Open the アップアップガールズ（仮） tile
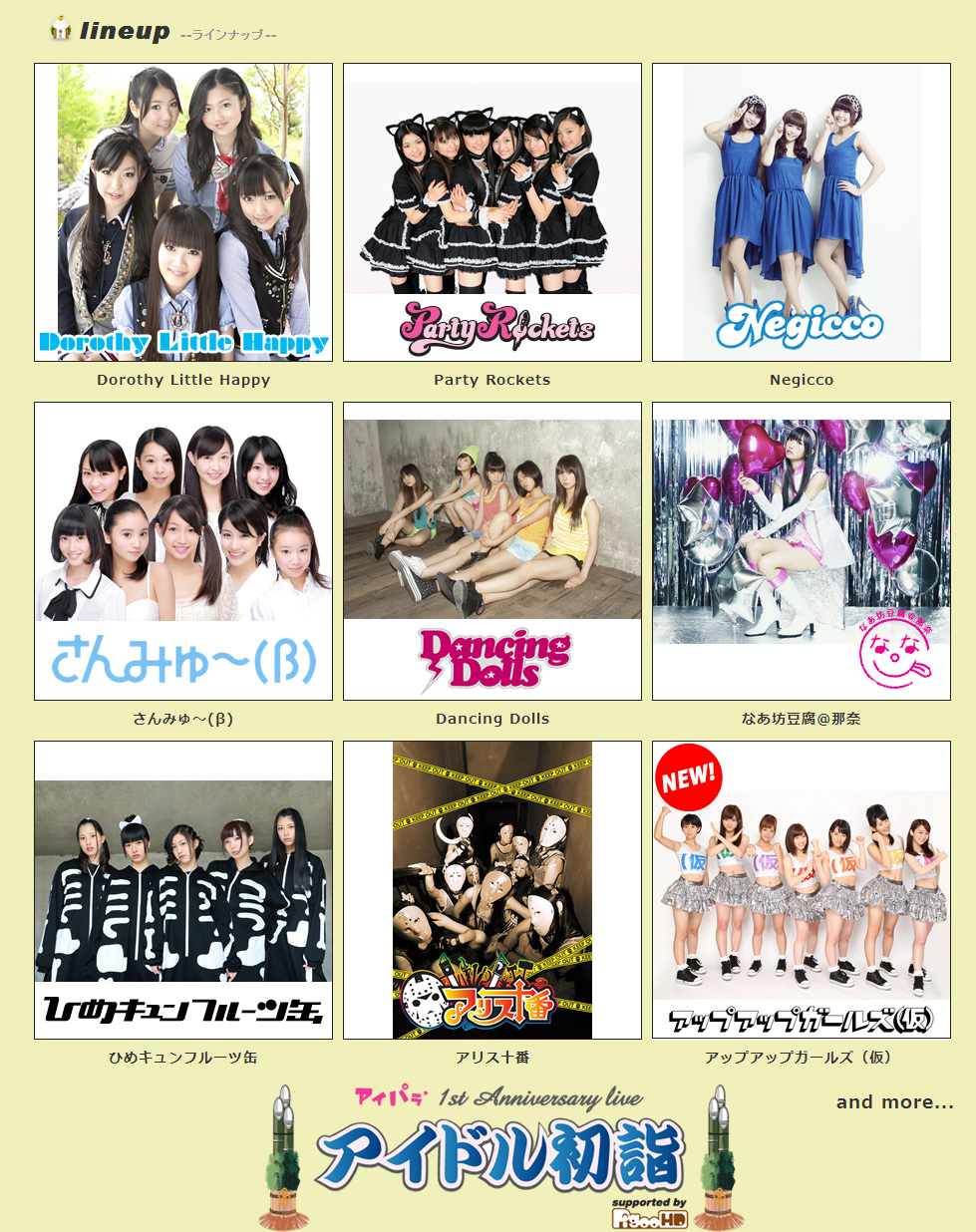Screen dimensions: 976x1232 pyautogui.click(x=802, y=890)
